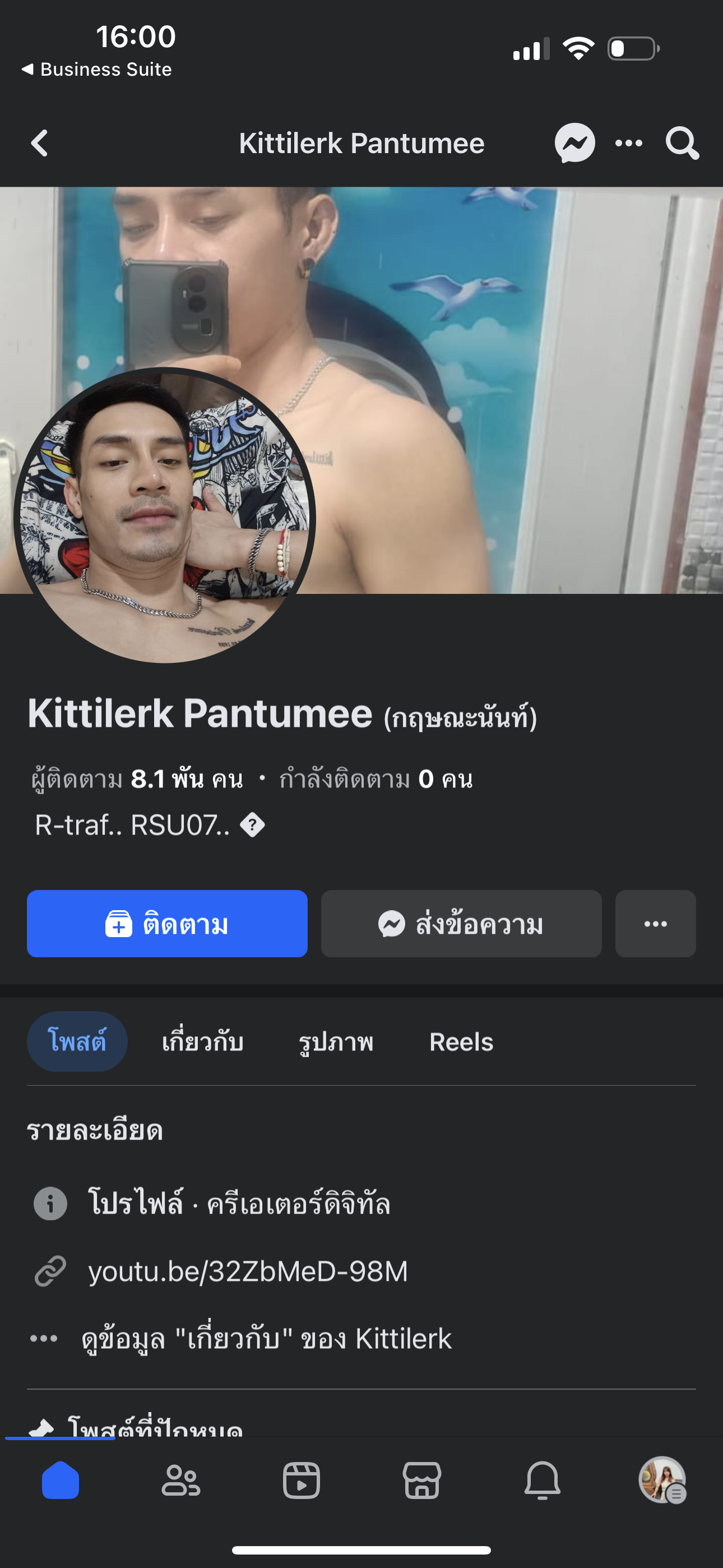Go back using the header arrow
Viewport: 723px width, 1568px height.
tap(40, 144)
